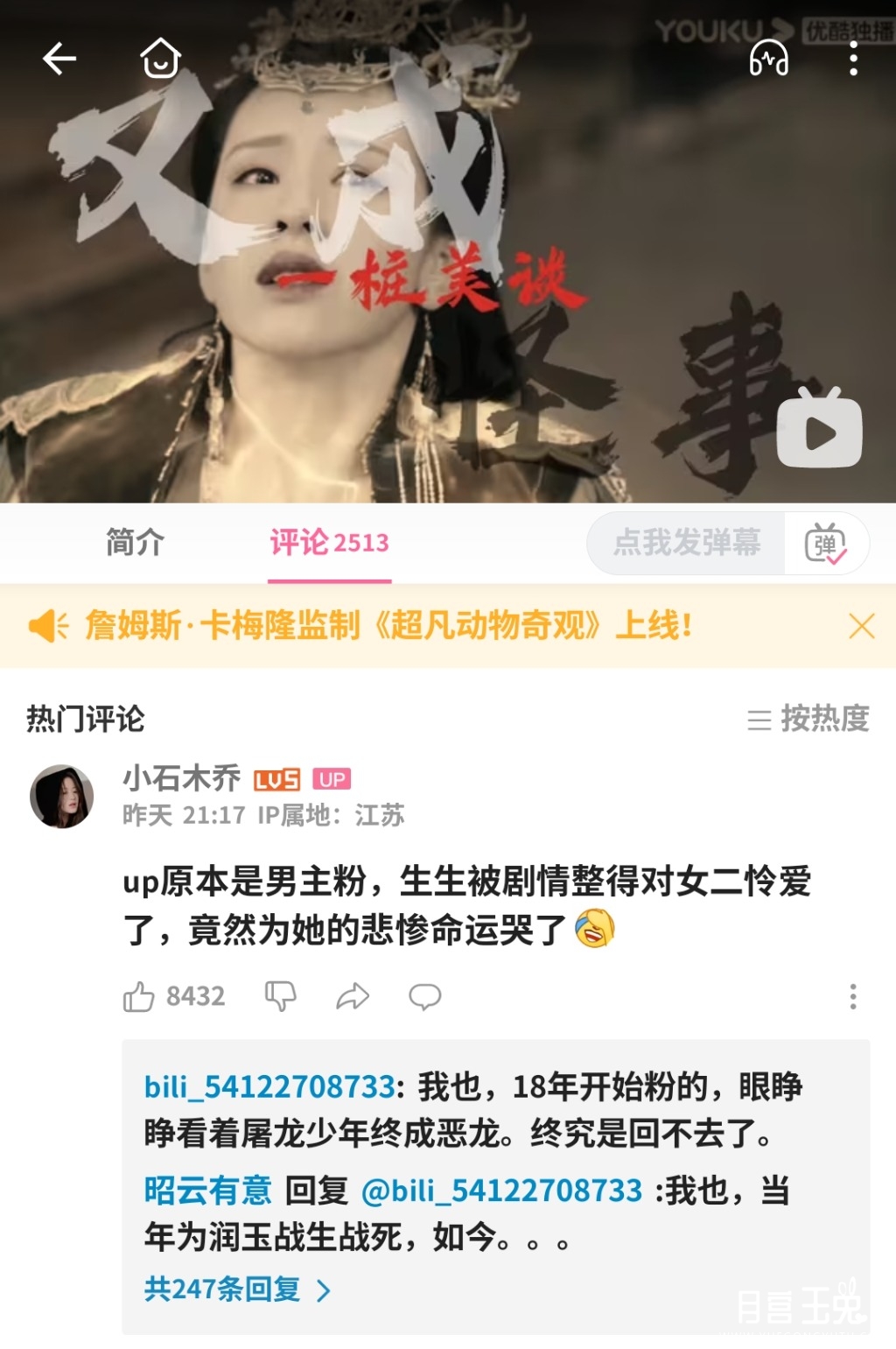
Task: Enable danmaku posting via 点我发弹幕
Action: pos(684,544)
